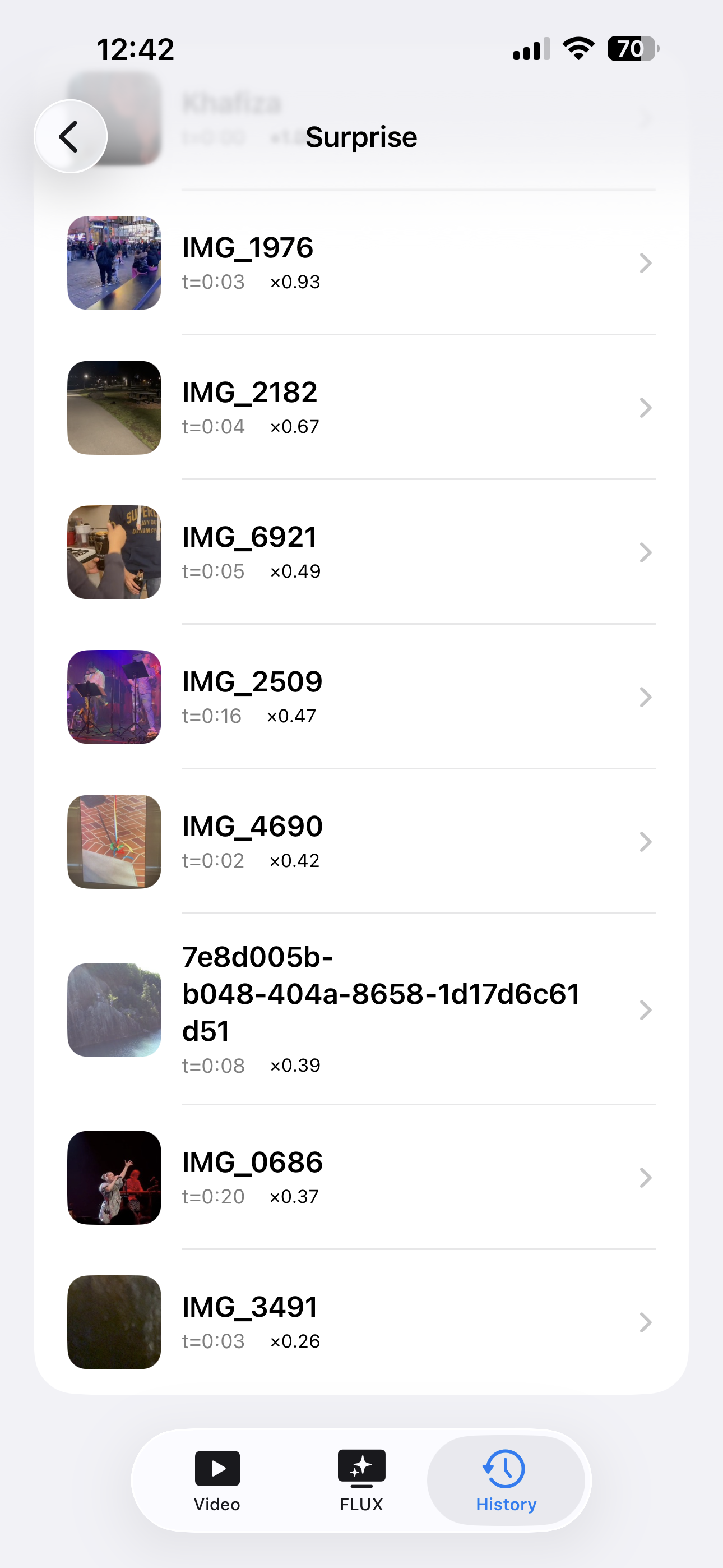Switch to the Video tab

coord(217,1481)
